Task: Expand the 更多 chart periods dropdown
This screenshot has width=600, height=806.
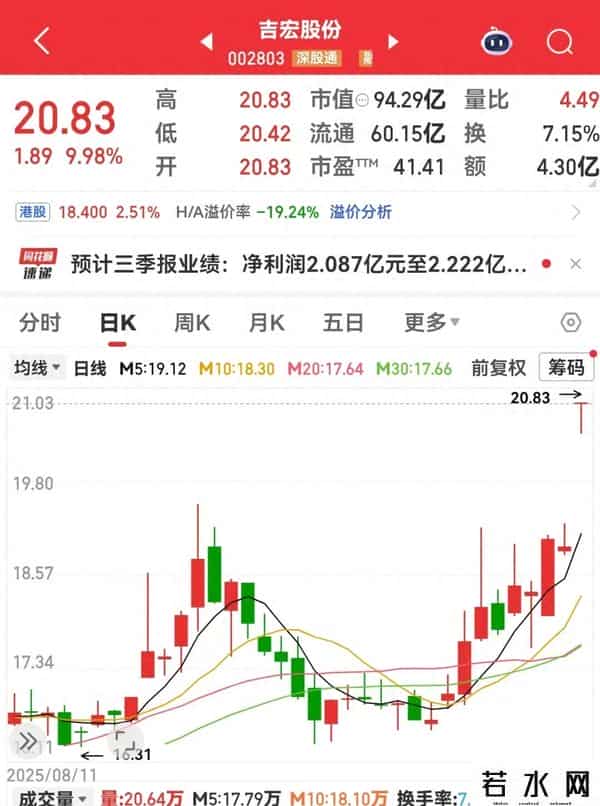Action: 432,323
